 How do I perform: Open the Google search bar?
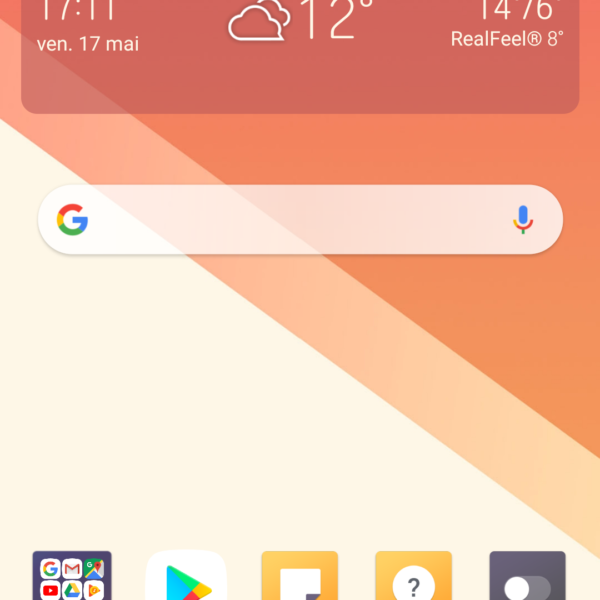pyautogui.click(x=290, y=220)
